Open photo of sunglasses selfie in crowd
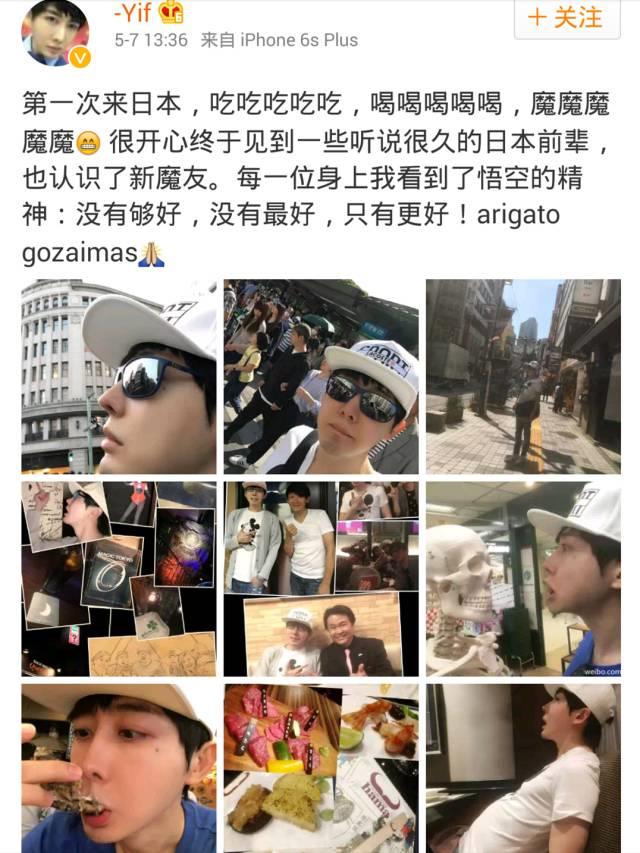This screenshot has width=640, height=853. coord(321,376)
